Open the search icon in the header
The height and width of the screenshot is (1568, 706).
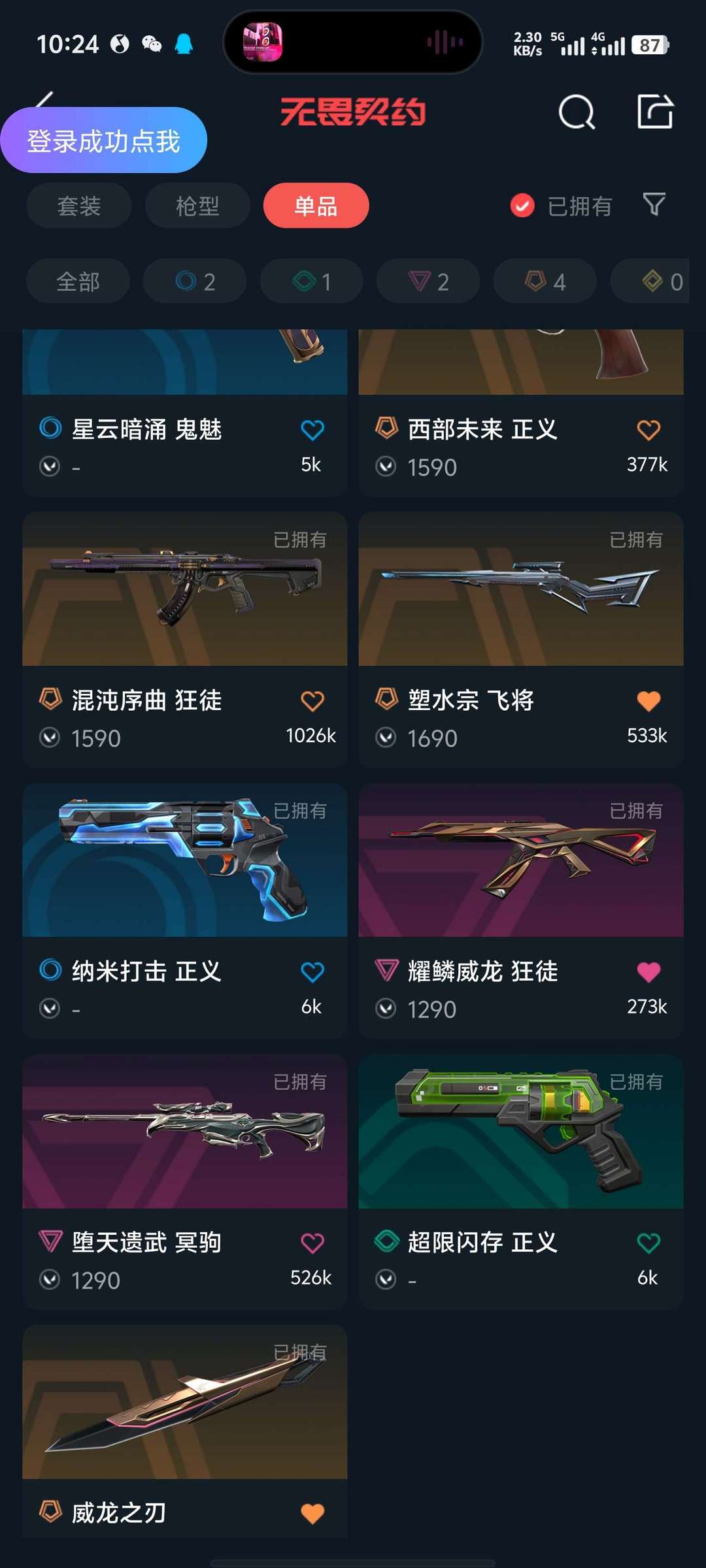(x=577, y=112)
